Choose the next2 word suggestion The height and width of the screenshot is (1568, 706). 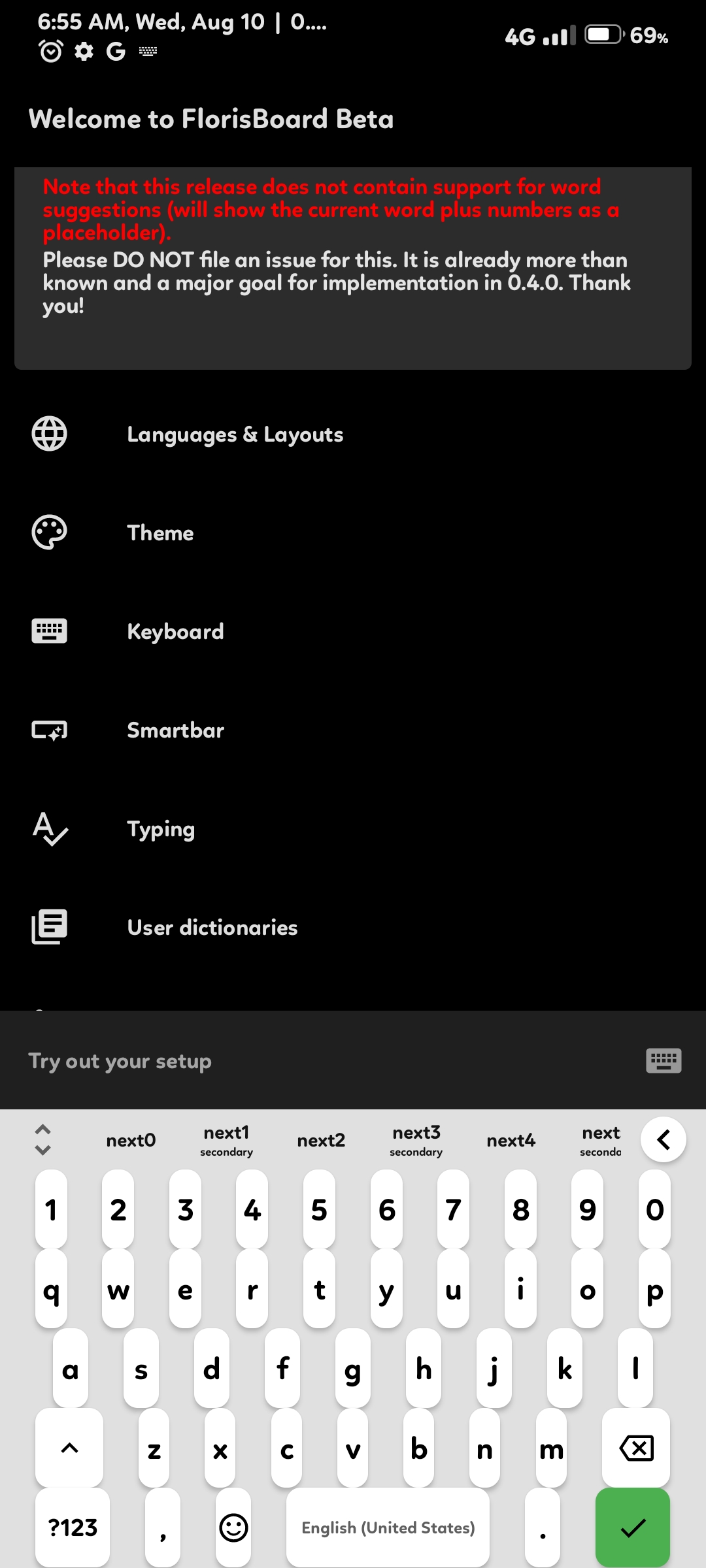point(321,1141)
